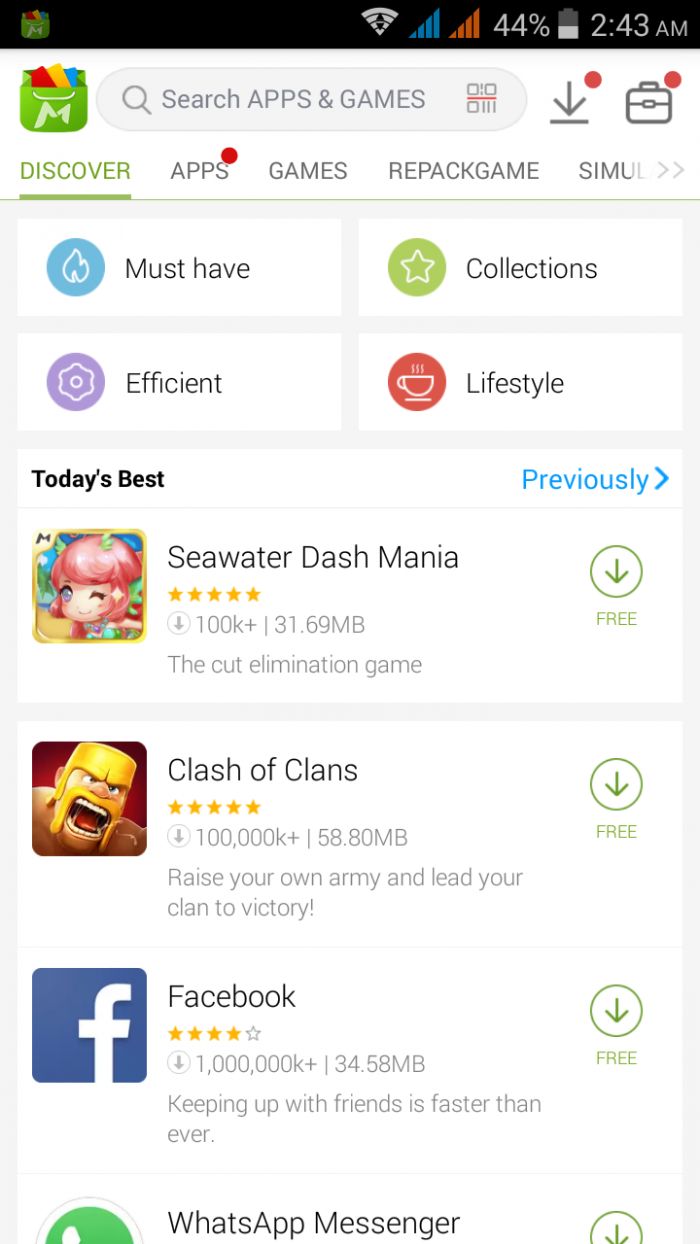Viewport: 700px width, 1244px height.
Task: Open the QR code scanner
Action: click(481, 99)
